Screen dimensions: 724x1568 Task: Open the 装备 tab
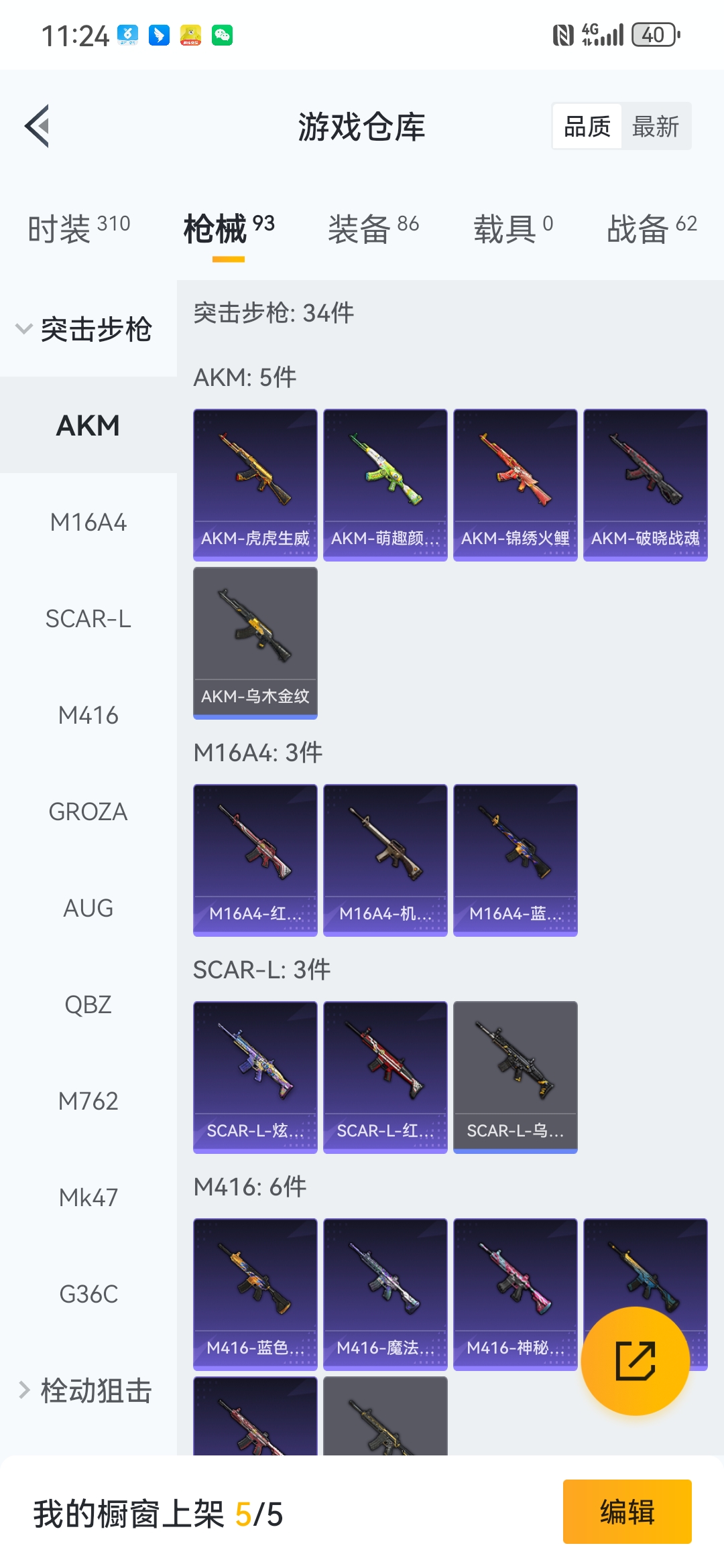click(373, 229)
